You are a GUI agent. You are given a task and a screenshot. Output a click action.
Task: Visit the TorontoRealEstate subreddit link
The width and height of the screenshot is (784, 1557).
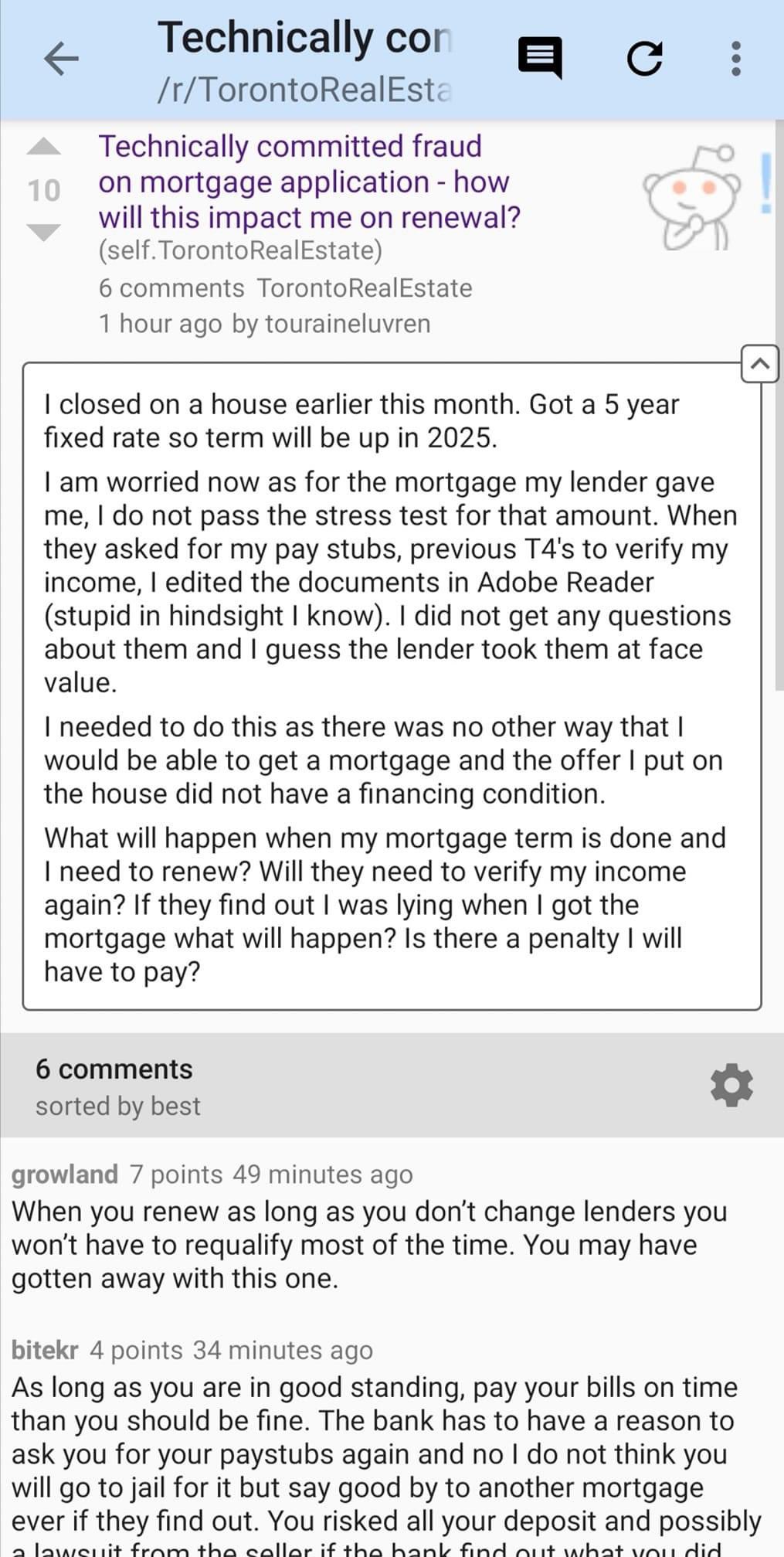364,288
